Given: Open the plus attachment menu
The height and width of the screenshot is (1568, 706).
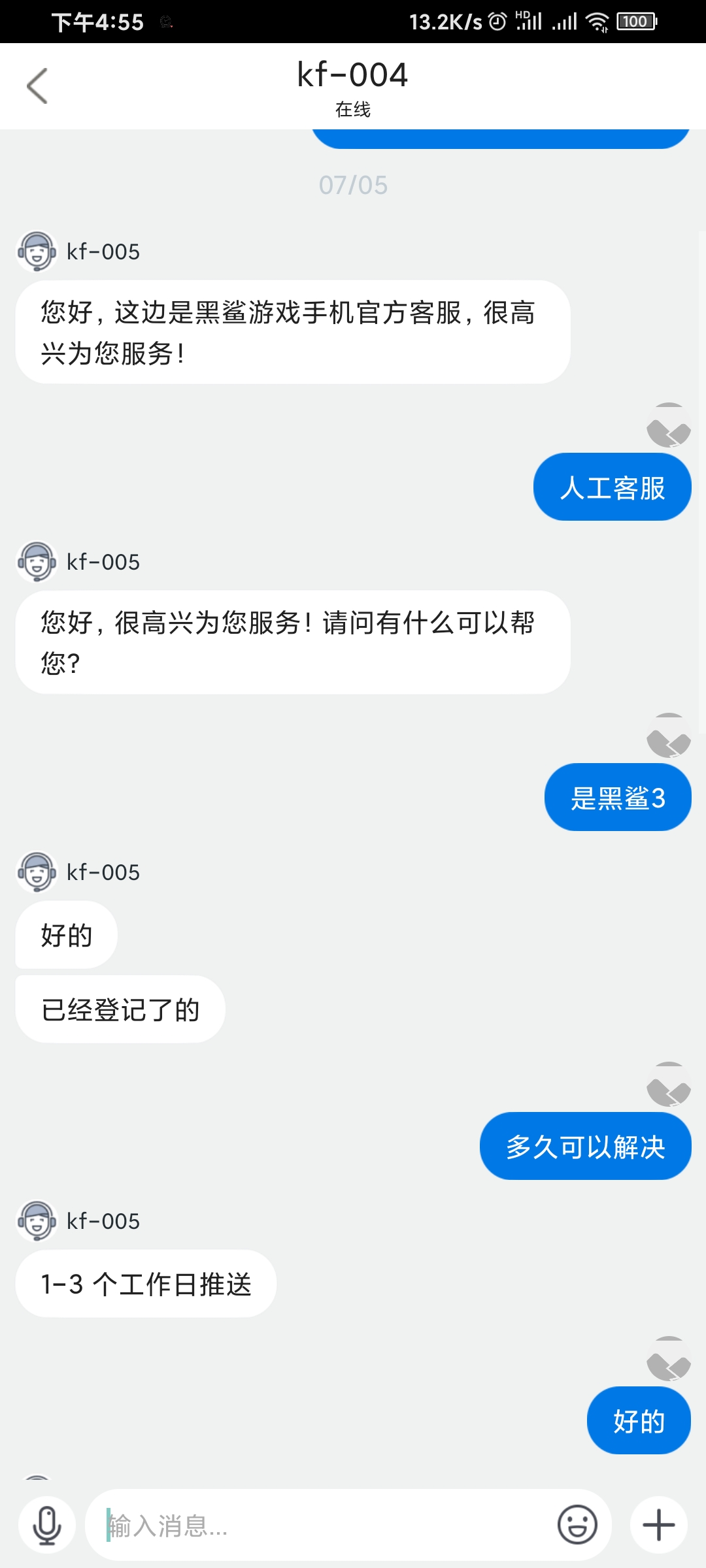Looking at the screenshot, I should coord(658,1525).
